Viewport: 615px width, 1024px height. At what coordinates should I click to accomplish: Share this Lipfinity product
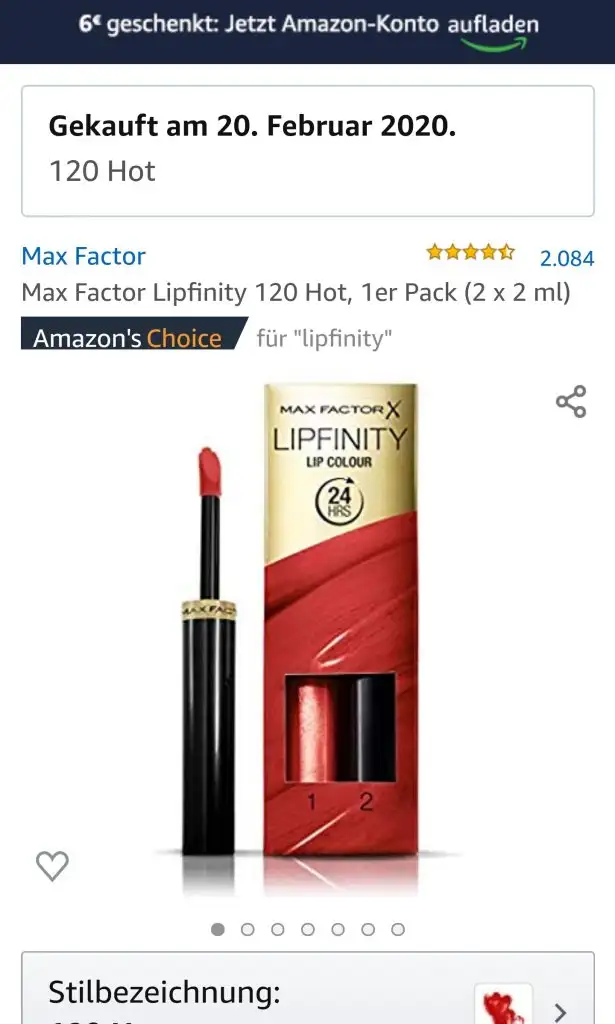[570, 403]
